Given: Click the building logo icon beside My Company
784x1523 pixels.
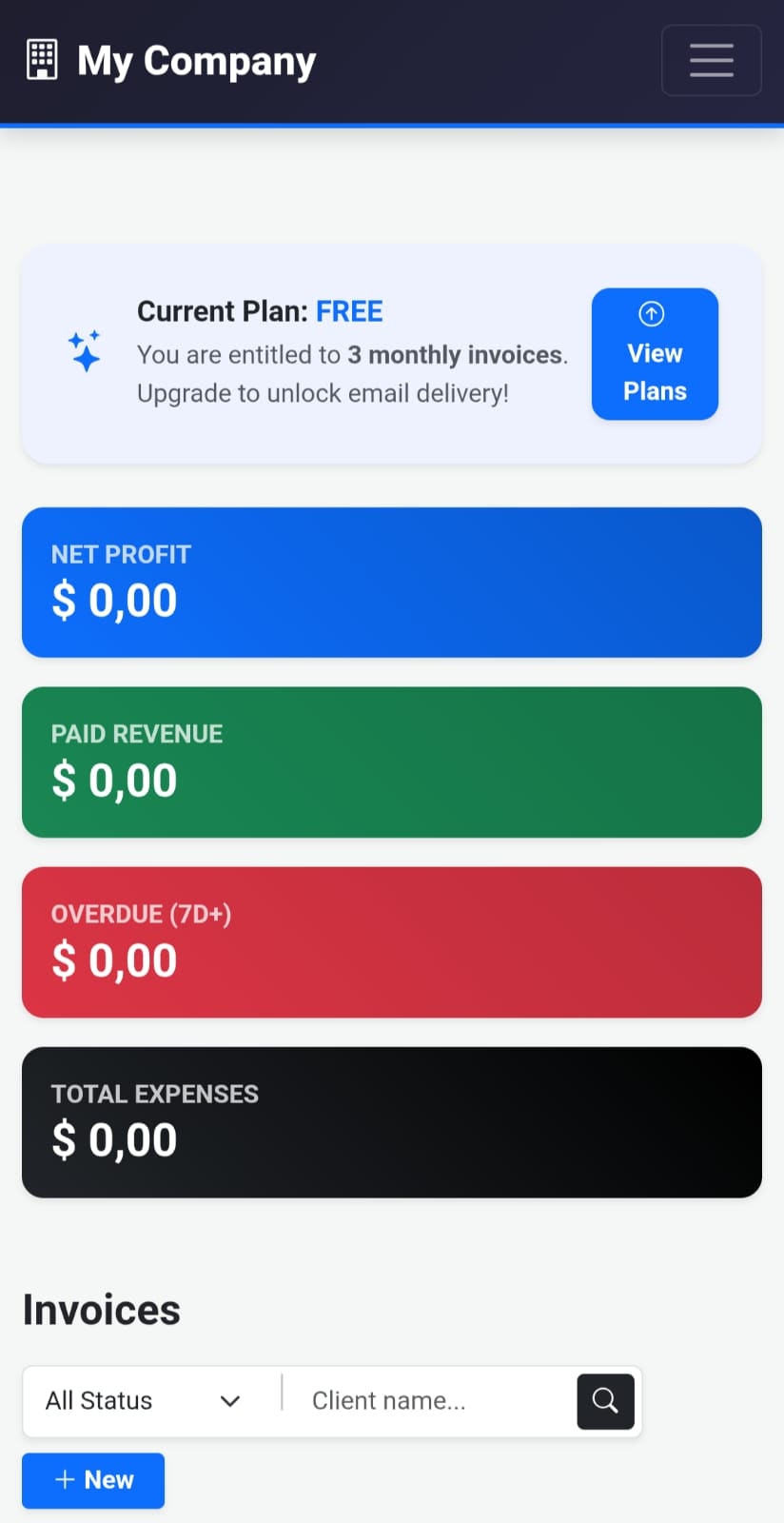Looking at the screenshot, I should [x=42, y=59].
